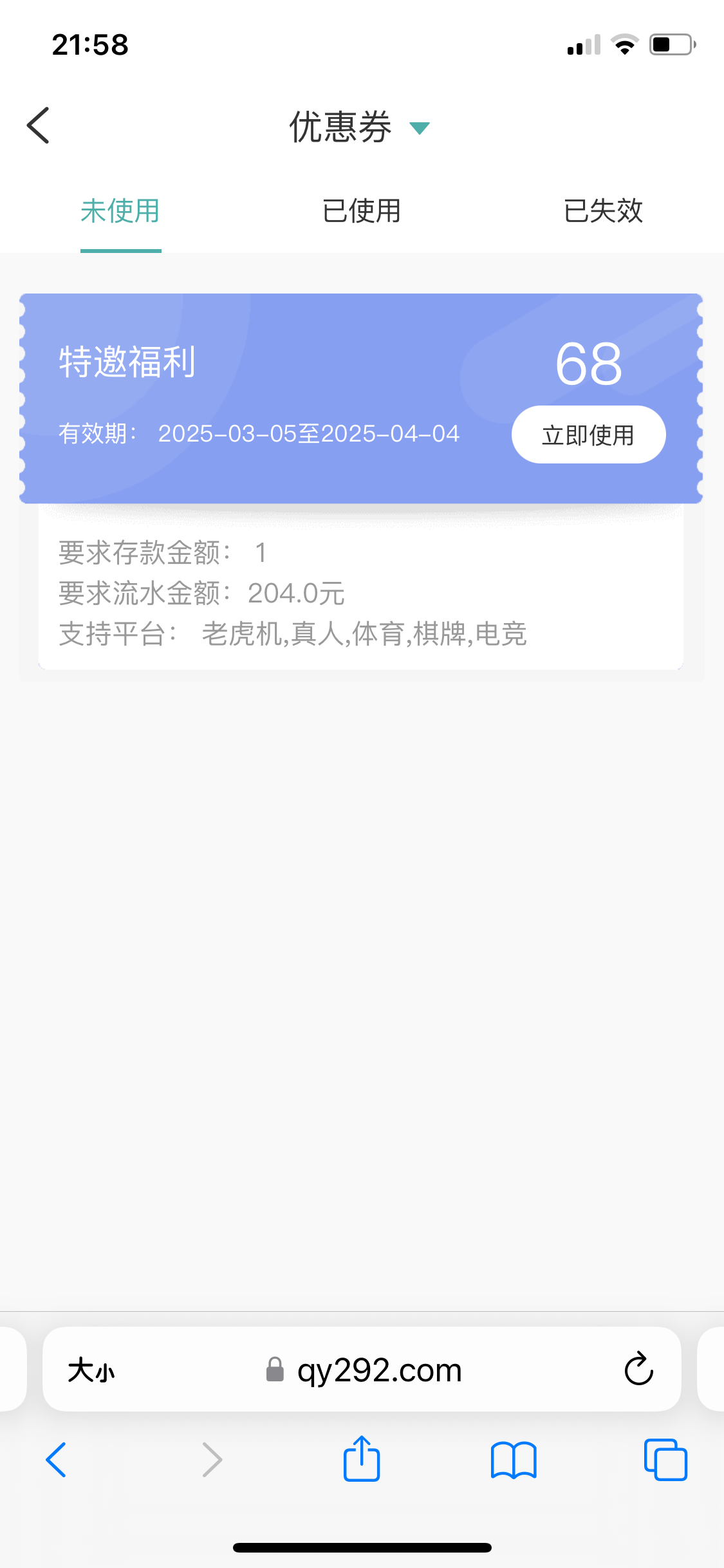
Task: Open the 大小 page settings menu
Action: [x=91, y=1370]
